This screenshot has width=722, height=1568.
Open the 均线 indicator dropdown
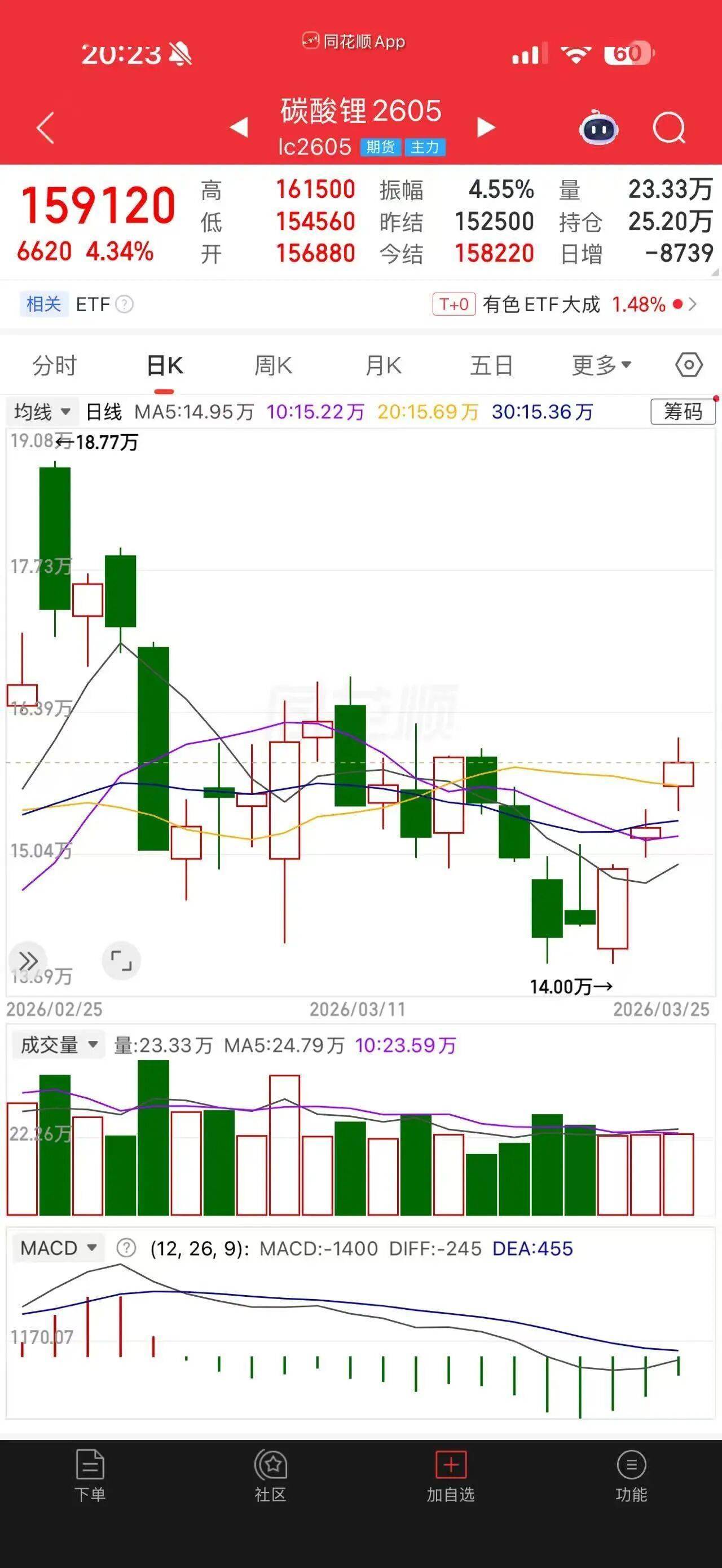coord(41,412)
